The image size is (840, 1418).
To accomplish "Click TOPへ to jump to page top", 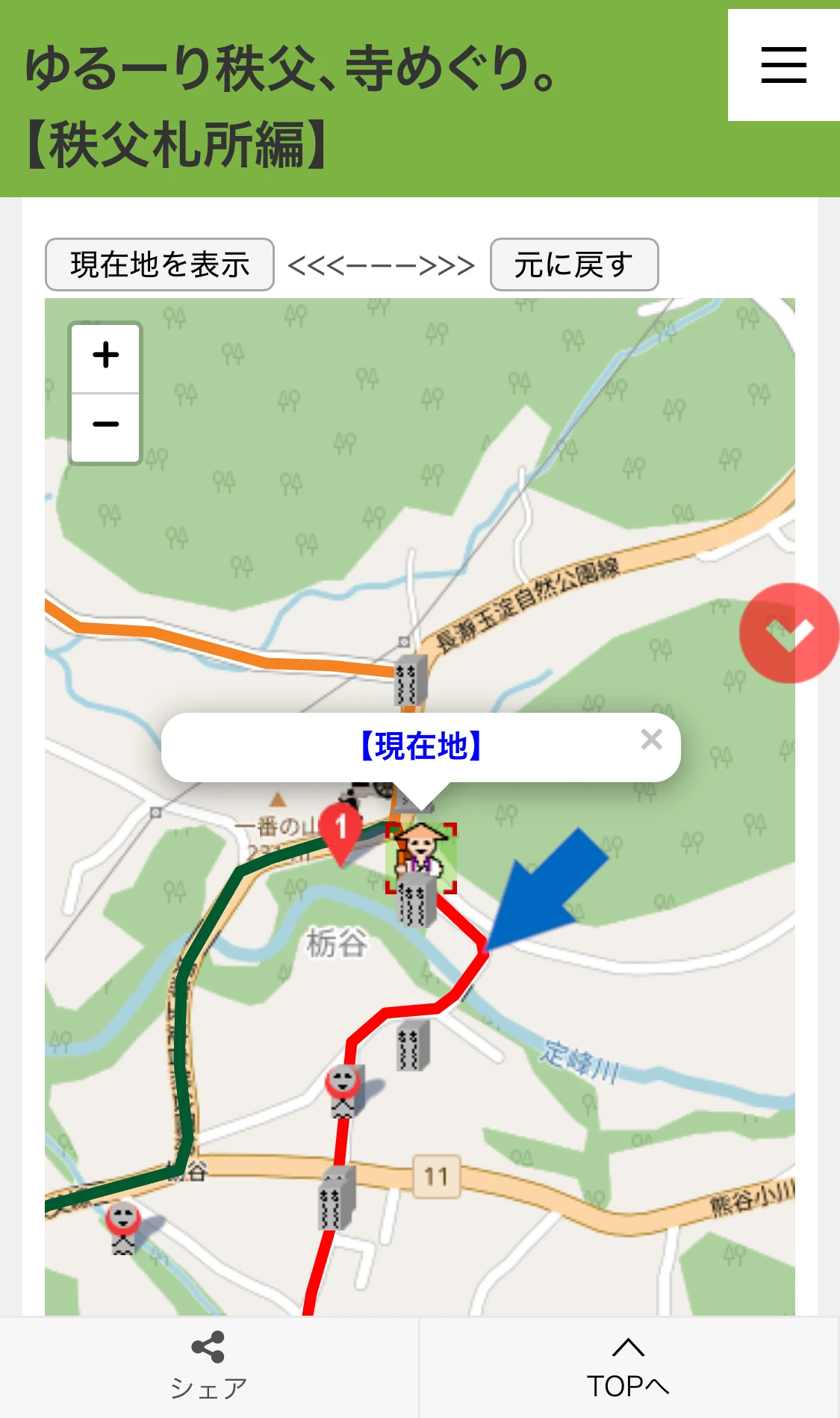I will point(629,1383).
